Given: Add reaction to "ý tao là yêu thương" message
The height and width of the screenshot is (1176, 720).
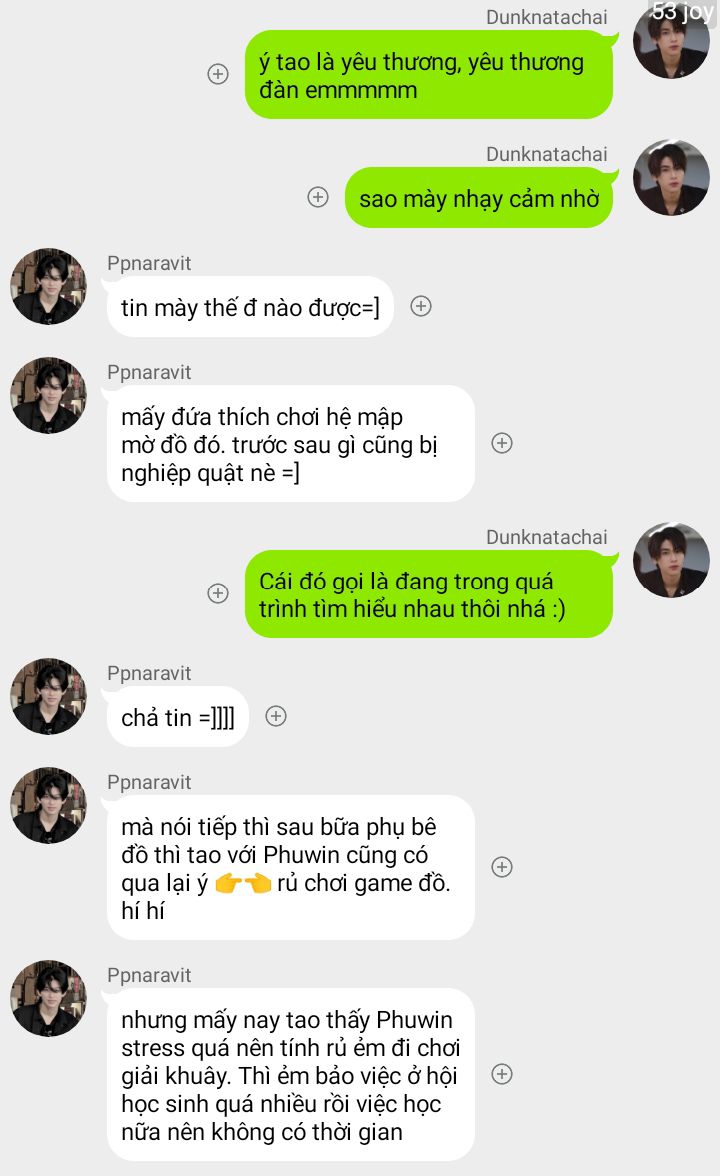Looking at the screenshot, I should click(218, 74).
